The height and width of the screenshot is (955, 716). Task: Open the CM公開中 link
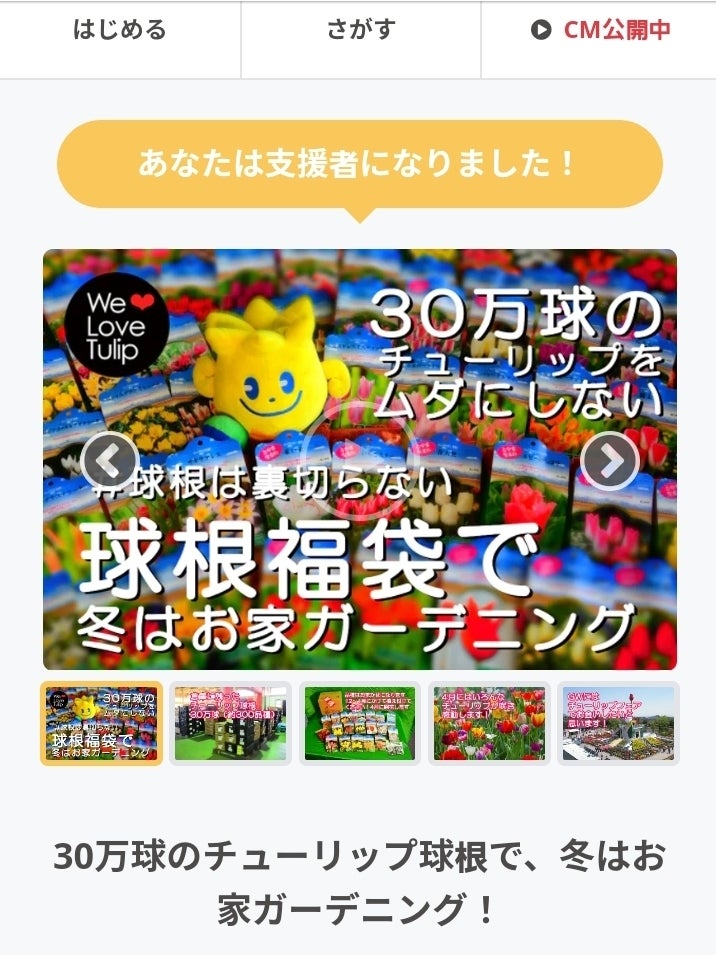pos(600,29)
